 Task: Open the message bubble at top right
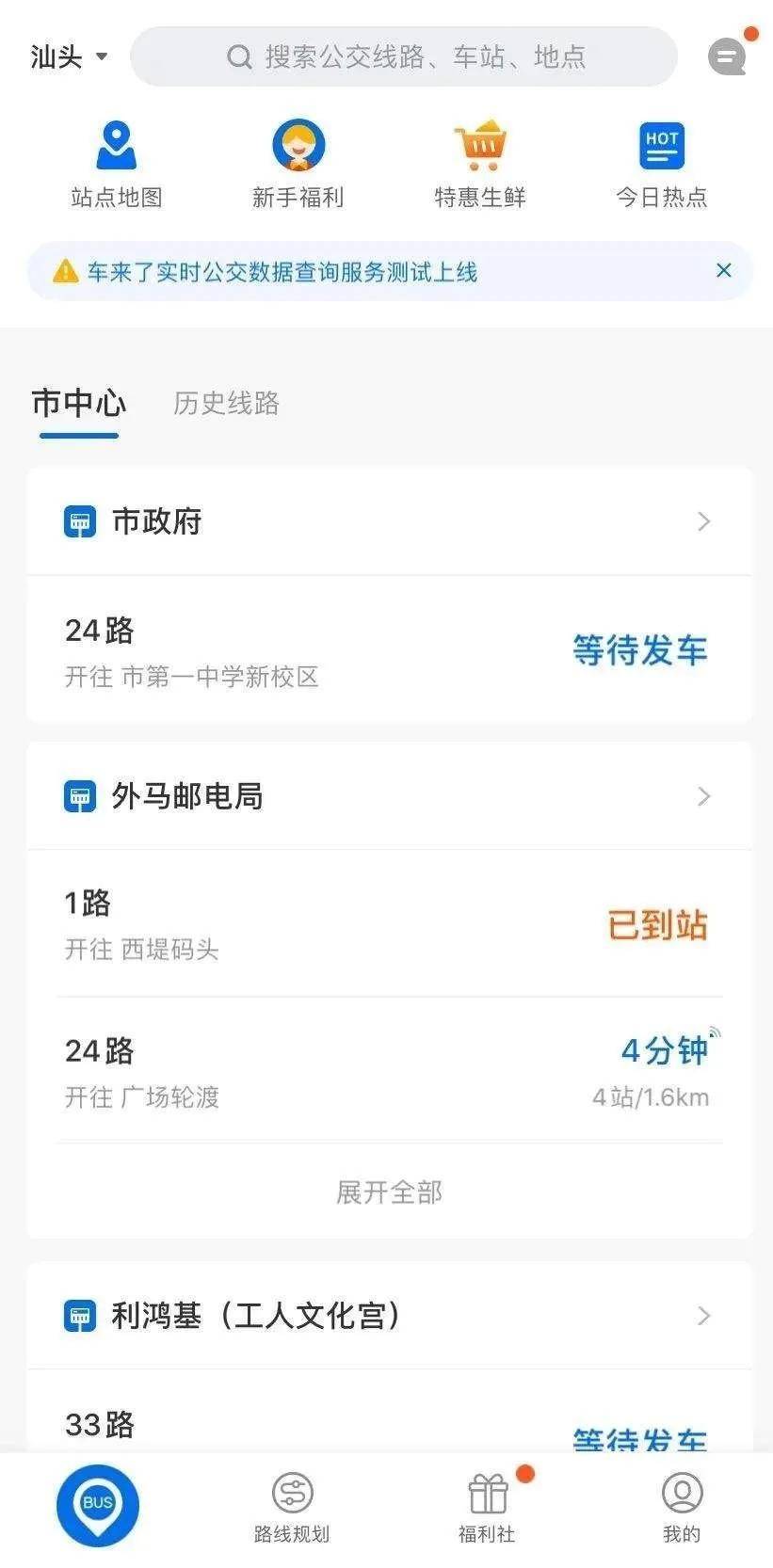pos(726,56)
